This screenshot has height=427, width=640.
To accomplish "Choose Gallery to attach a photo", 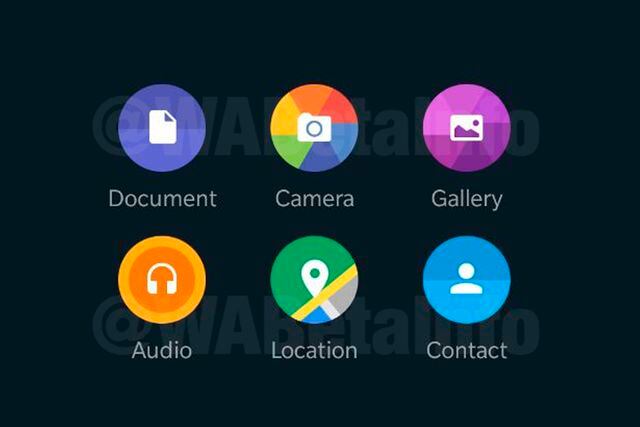I will pyautogui.click(x=466, y=128).
